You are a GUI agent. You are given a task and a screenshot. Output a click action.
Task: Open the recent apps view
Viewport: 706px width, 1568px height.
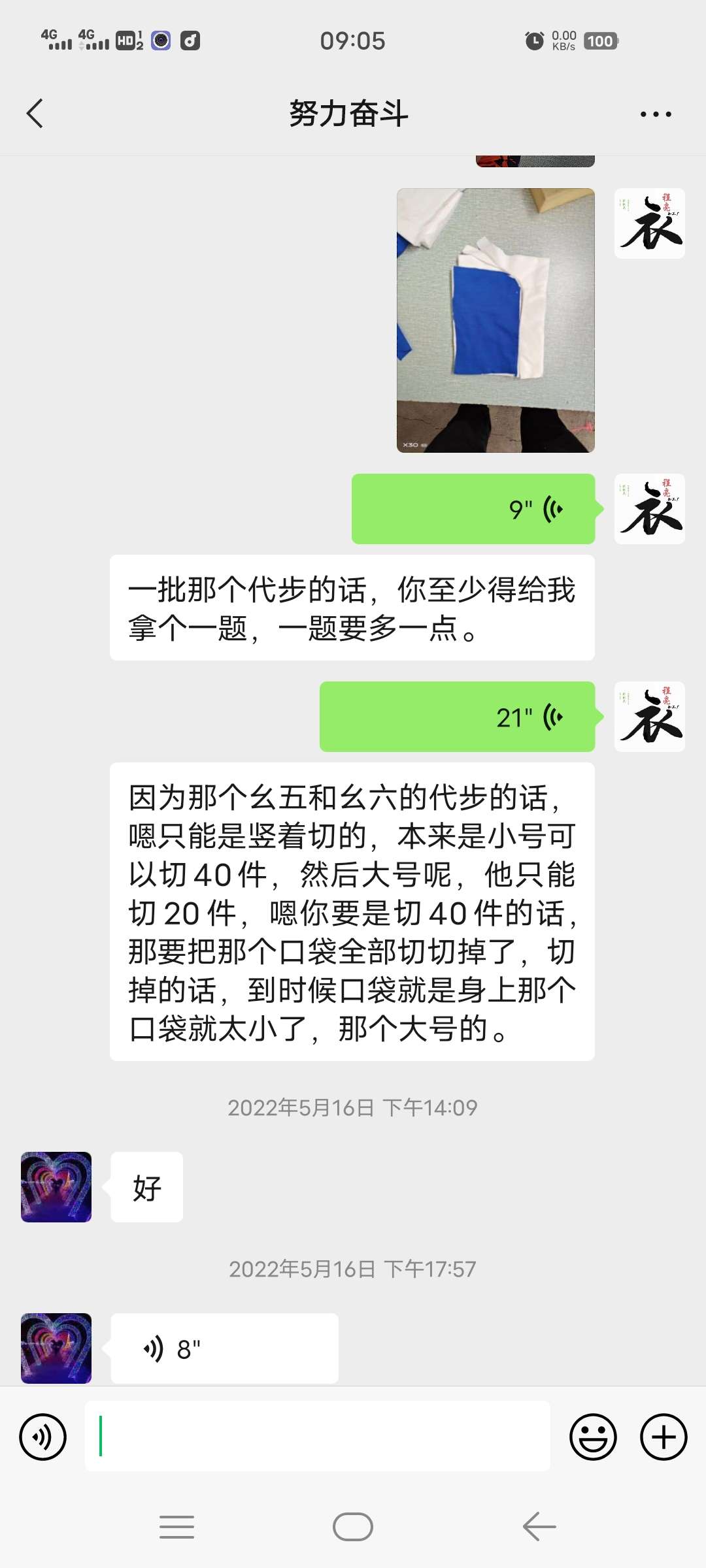[x=176, y=1527]
